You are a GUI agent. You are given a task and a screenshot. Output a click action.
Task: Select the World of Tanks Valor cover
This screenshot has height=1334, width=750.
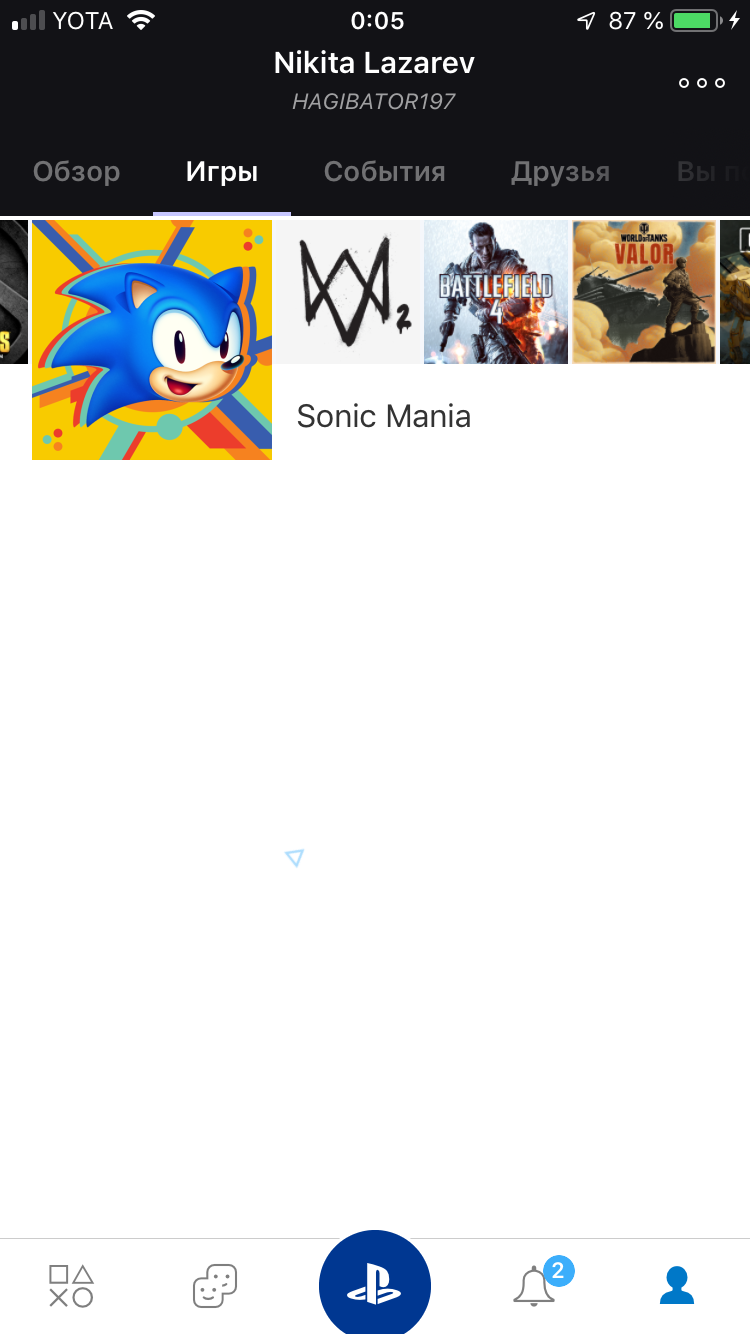(644, 292)
